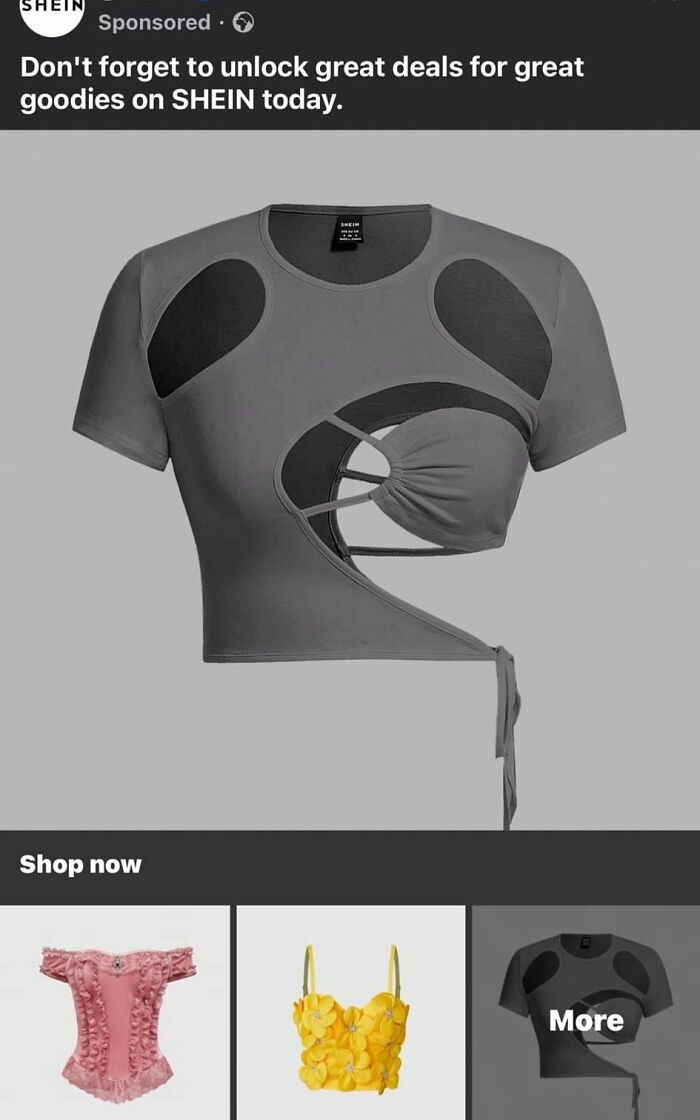The image size is (700, 1120).
Task: View the pink ruffled corset top
Action: (x=115, y=1015)
